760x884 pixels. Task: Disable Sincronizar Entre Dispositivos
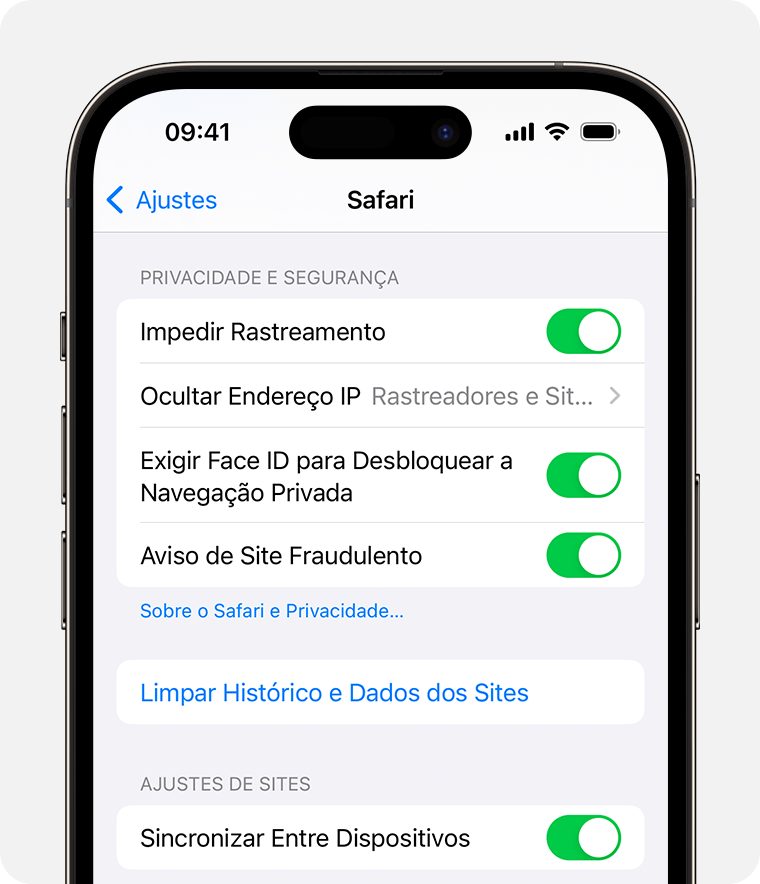(583, 838)
